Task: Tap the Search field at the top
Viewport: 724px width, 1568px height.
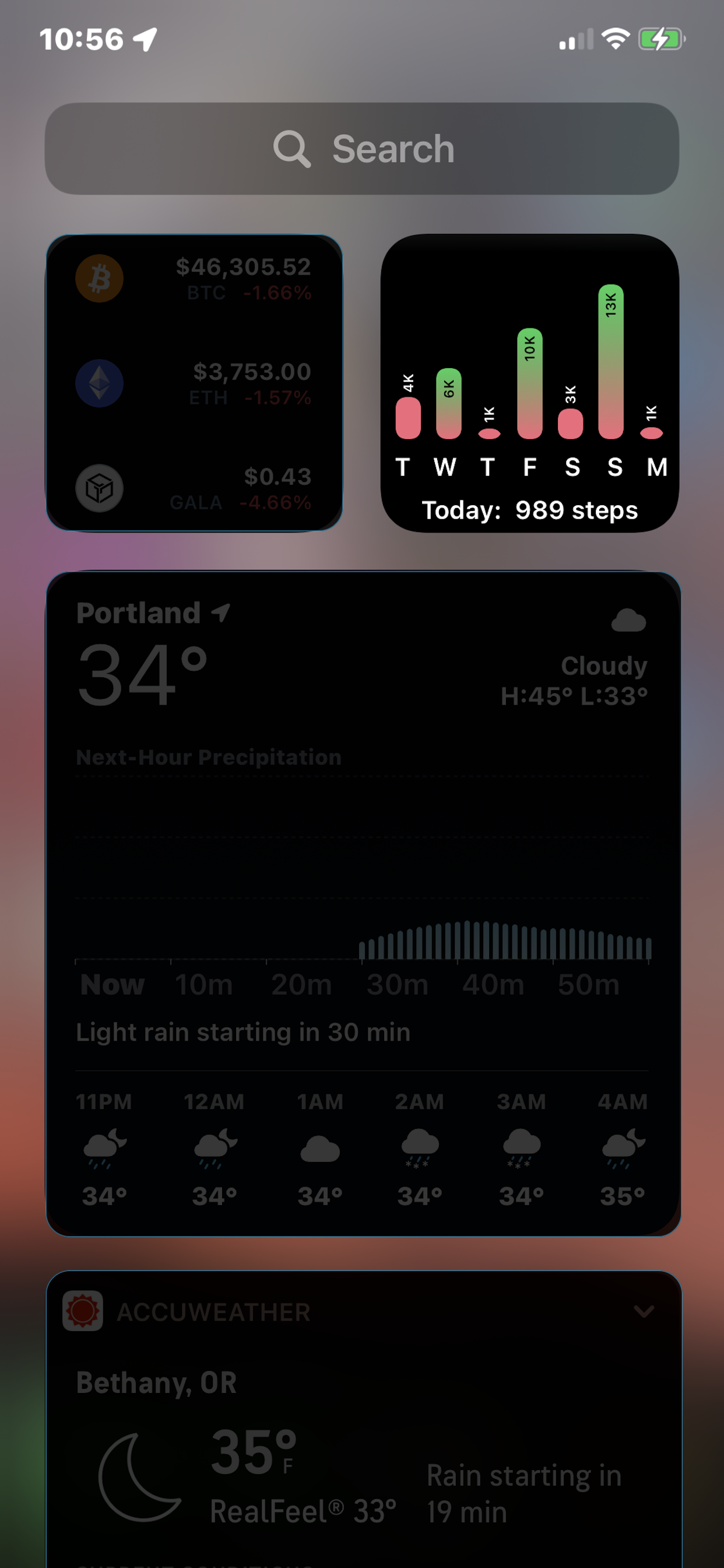Action: tap(362, 148)
